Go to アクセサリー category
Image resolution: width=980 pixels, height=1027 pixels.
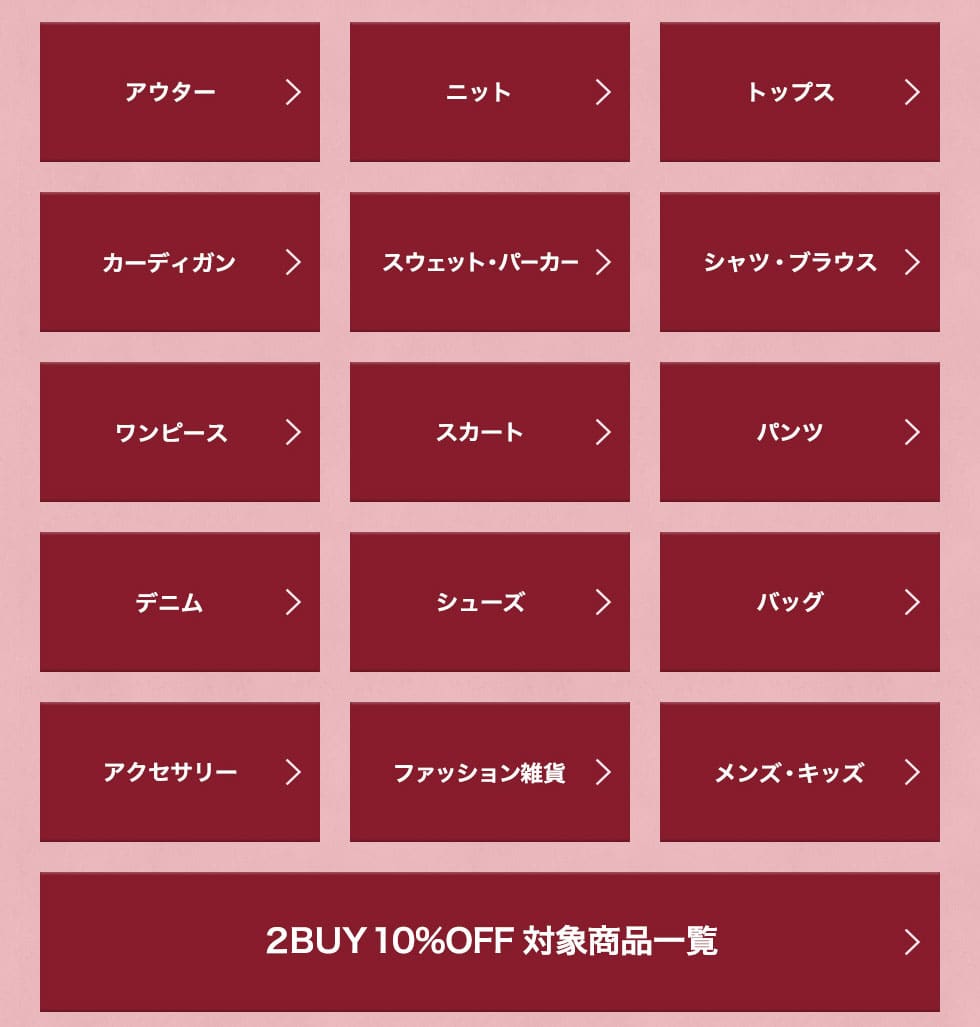point(180,772)
